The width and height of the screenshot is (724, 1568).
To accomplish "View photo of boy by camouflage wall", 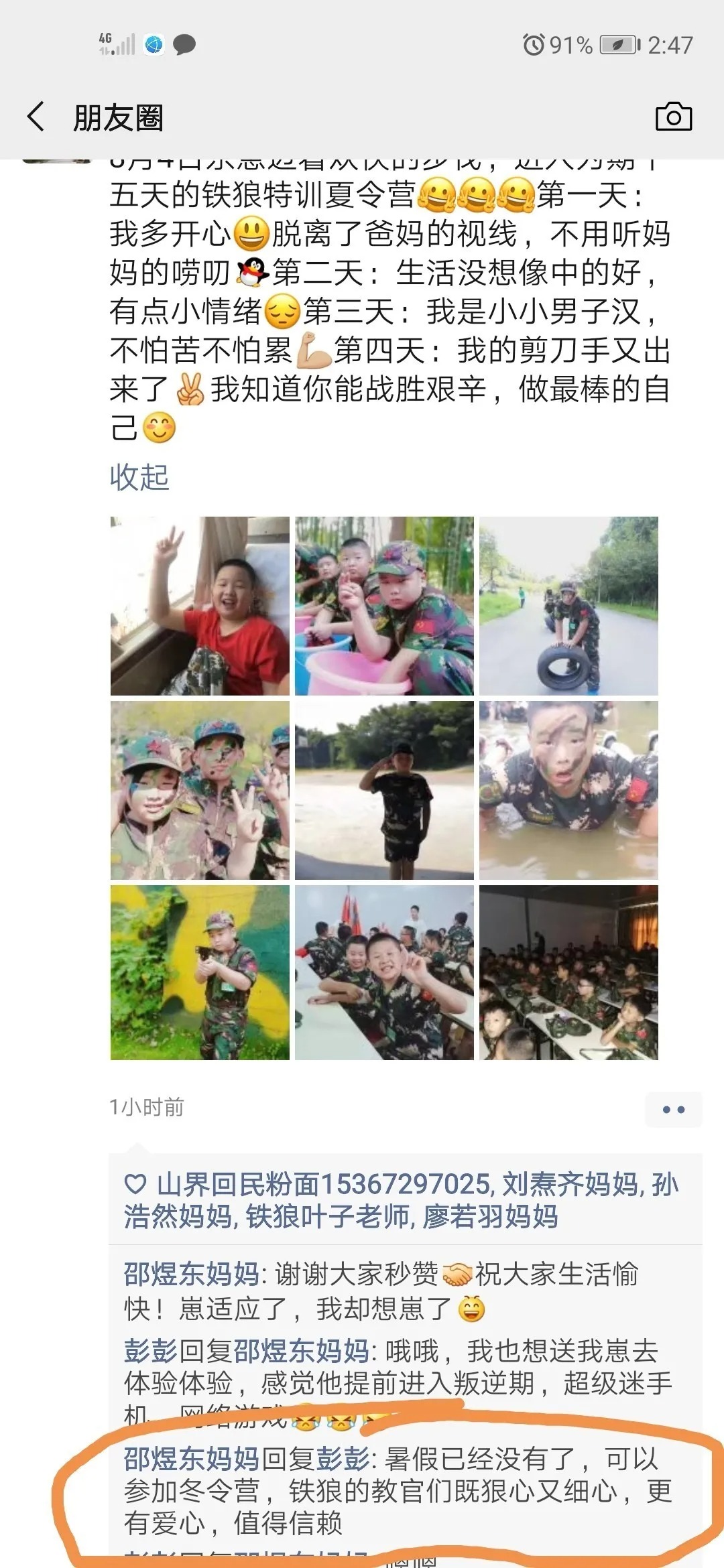I will [x=200, y=972].
